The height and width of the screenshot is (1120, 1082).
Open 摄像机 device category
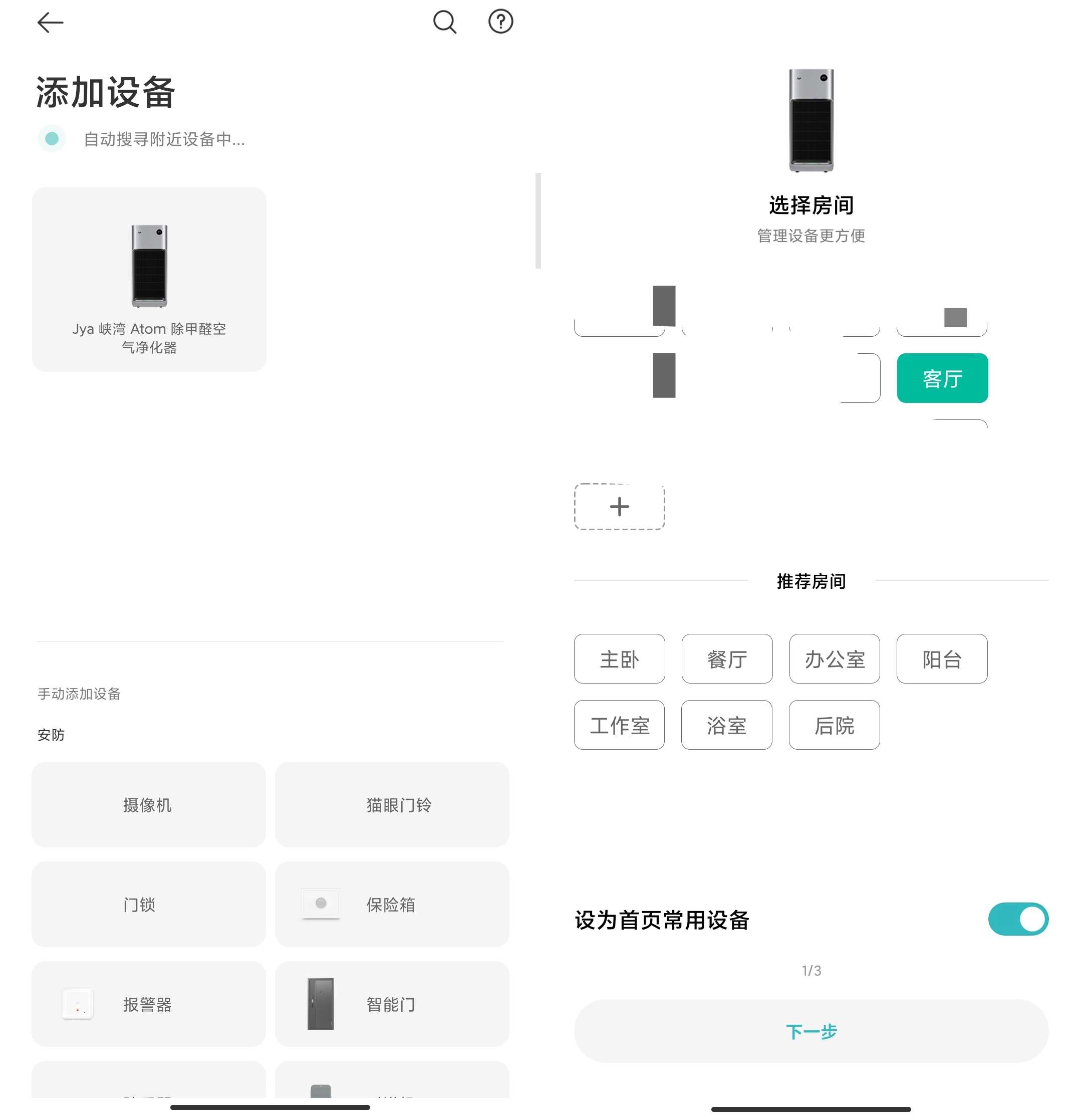[149, 805]
